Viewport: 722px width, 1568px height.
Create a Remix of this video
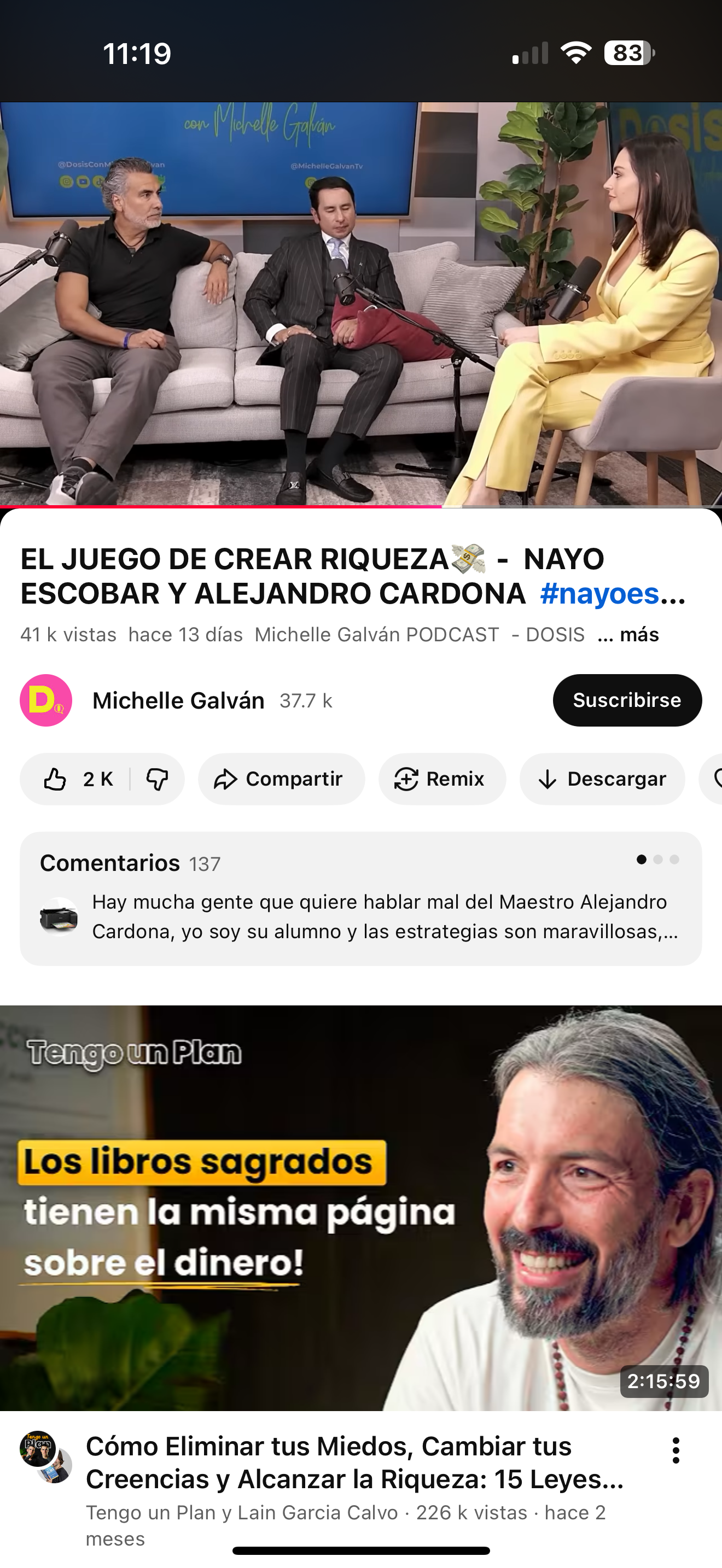coord(441,779)
